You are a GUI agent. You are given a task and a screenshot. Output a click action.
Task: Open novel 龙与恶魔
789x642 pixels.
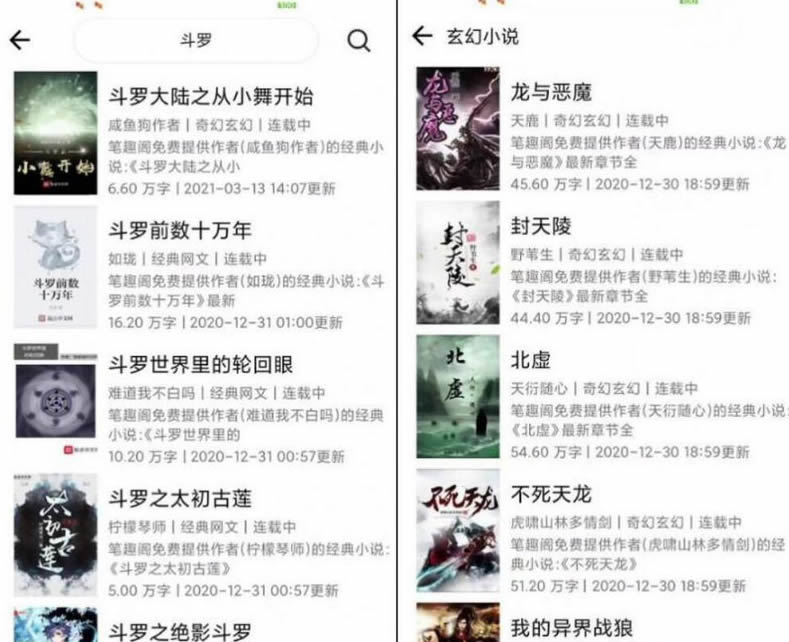click(551, 93)
